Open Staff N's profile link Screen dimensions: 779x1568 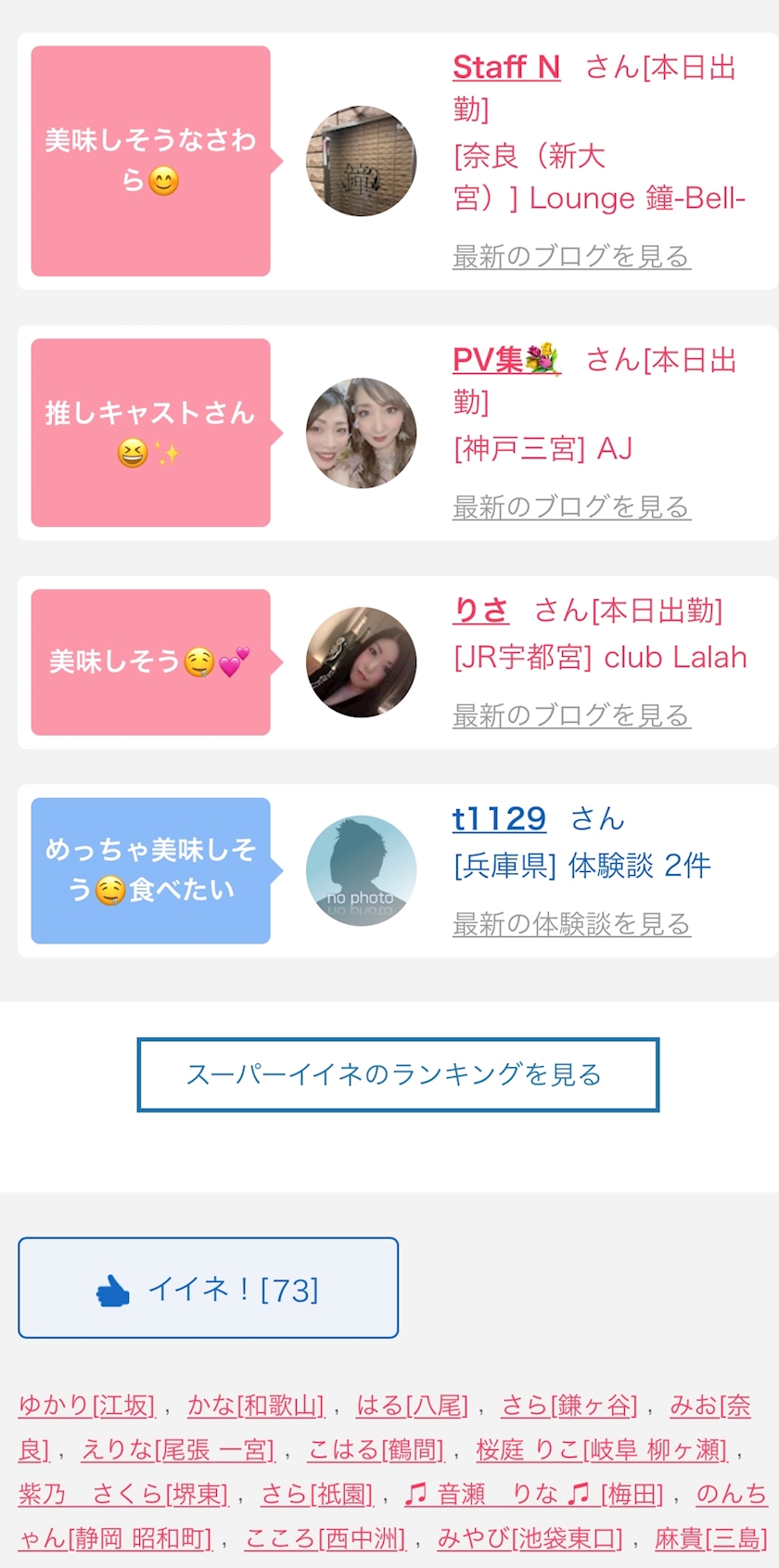coord(506,68)
